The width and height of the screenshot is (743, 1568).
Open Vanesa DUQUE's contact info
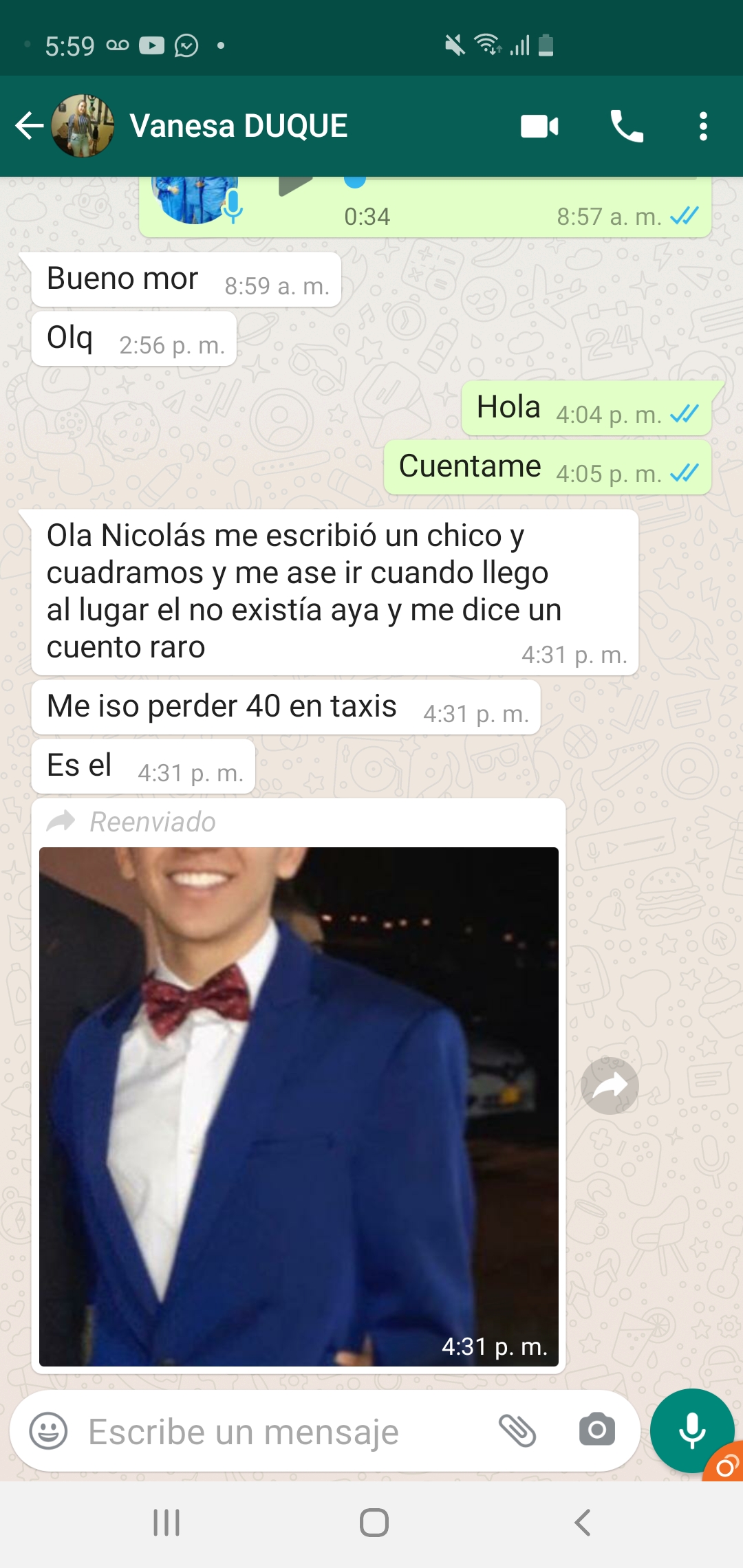pyautogui.click(x=238, y=126)
